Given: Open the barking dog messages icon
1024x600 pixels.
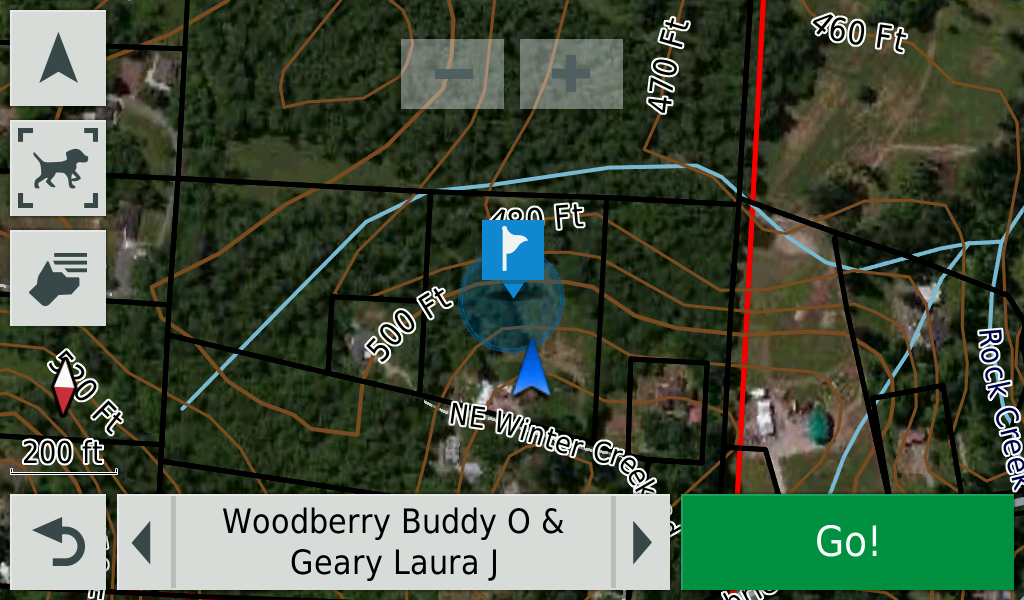Looking at the screenshot, I should pos(58,278).
